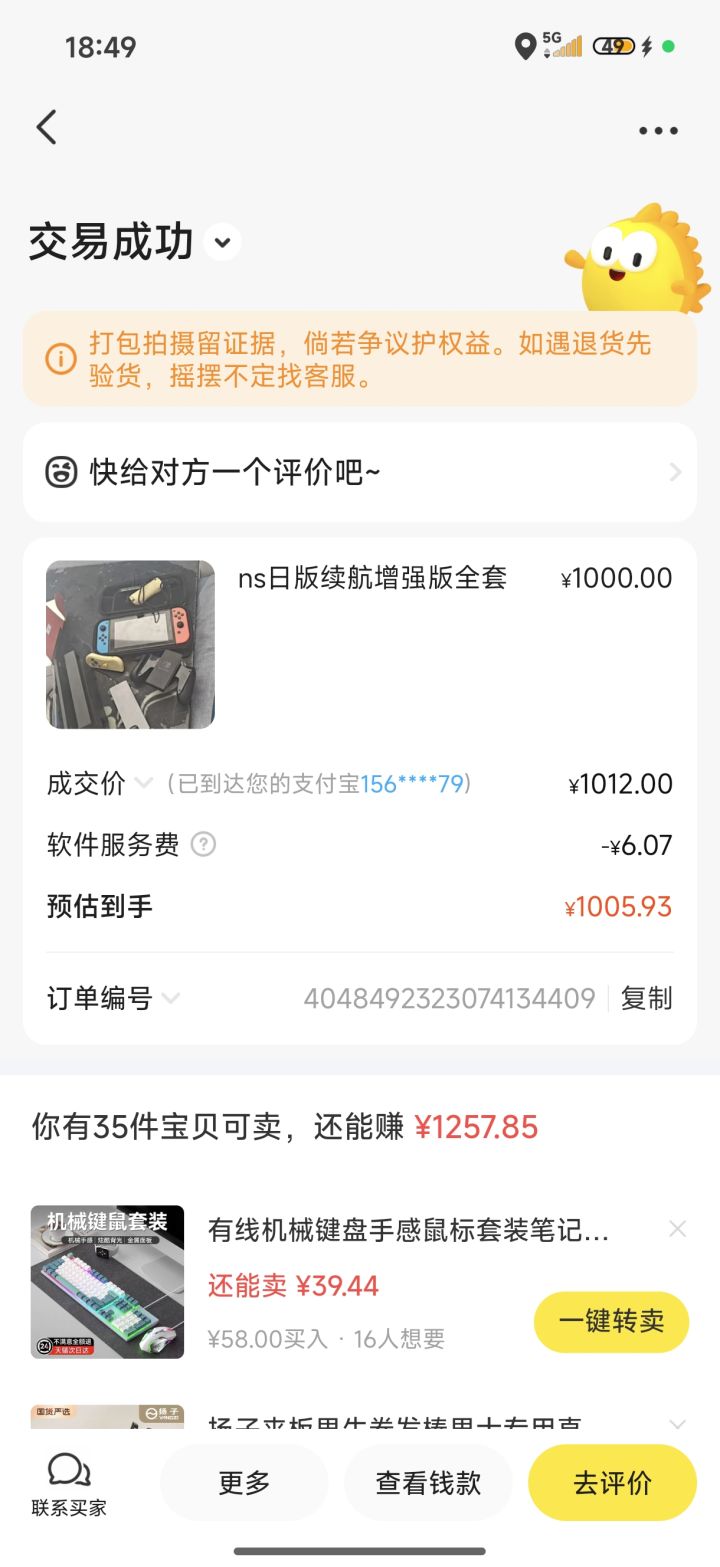Open the three-dot overflow menu

[x=658, y=130]
